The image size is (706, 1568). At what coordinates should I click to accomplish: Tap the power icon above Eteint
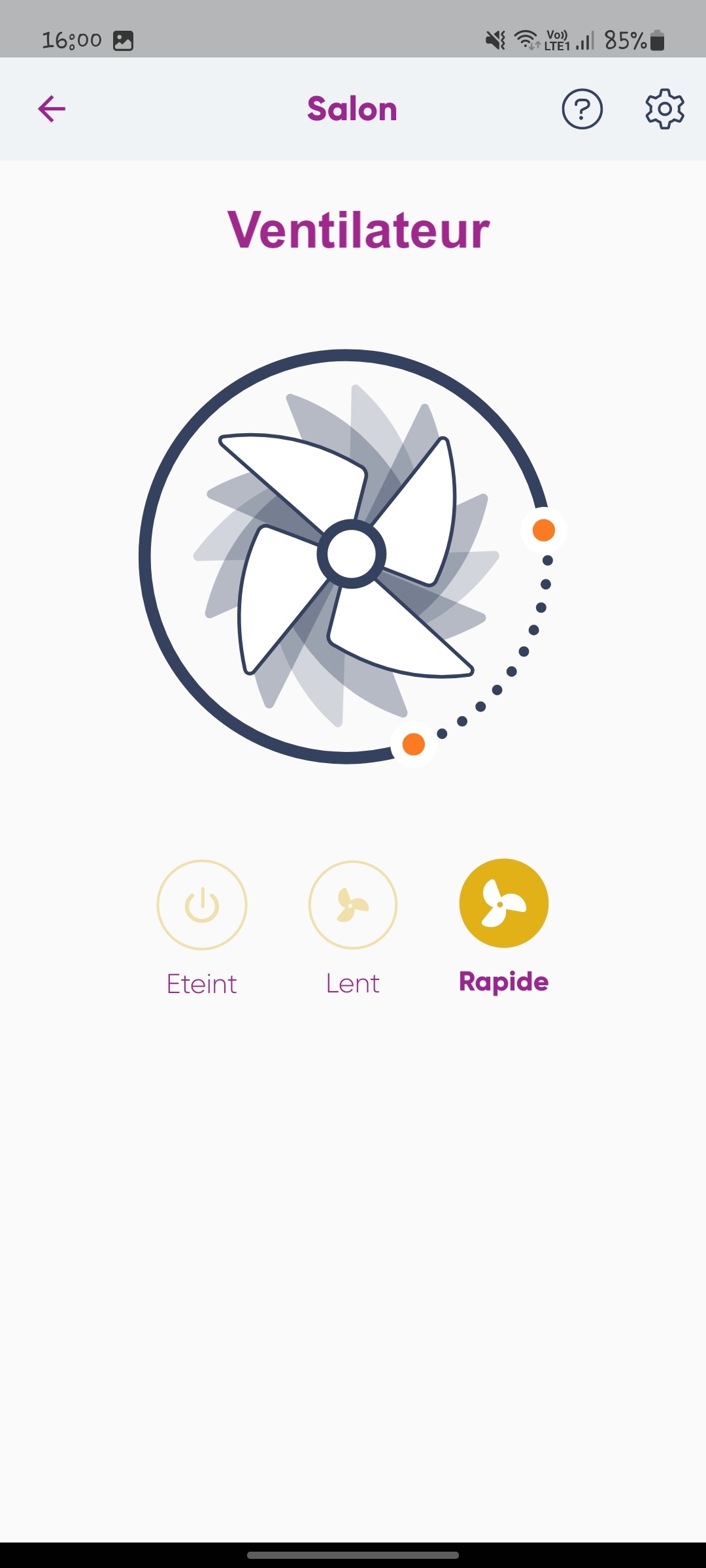201,904
